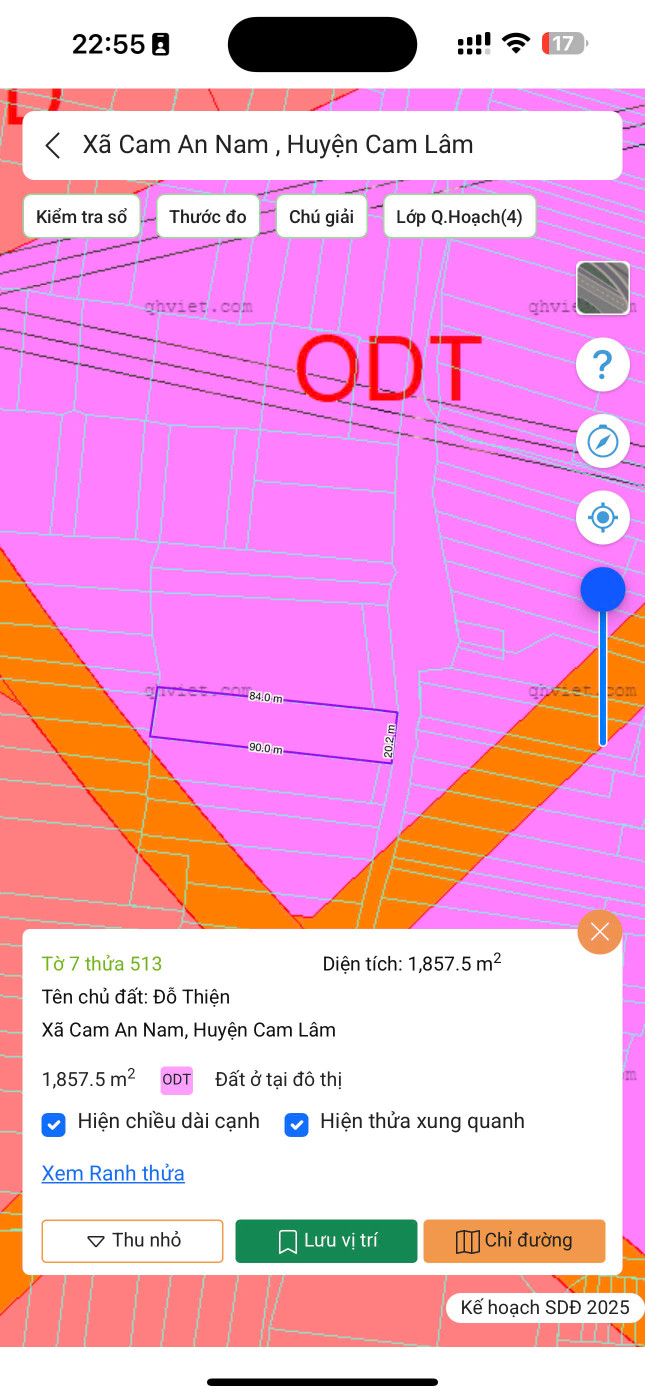Get directions with Chỉ đường

click(x=514, y=1241)
